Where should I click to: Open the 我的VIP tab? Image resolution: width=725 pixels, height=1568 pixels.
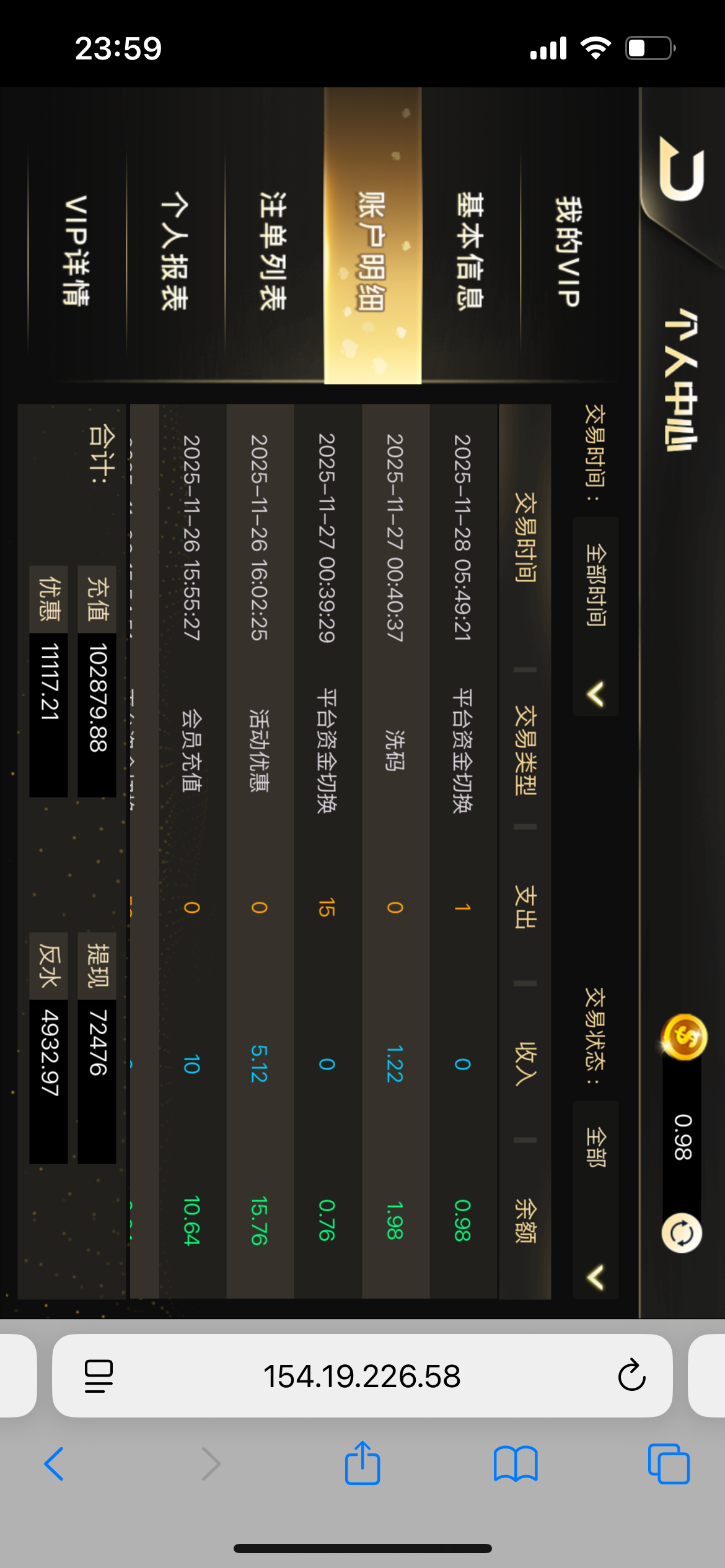click(567, 251)
